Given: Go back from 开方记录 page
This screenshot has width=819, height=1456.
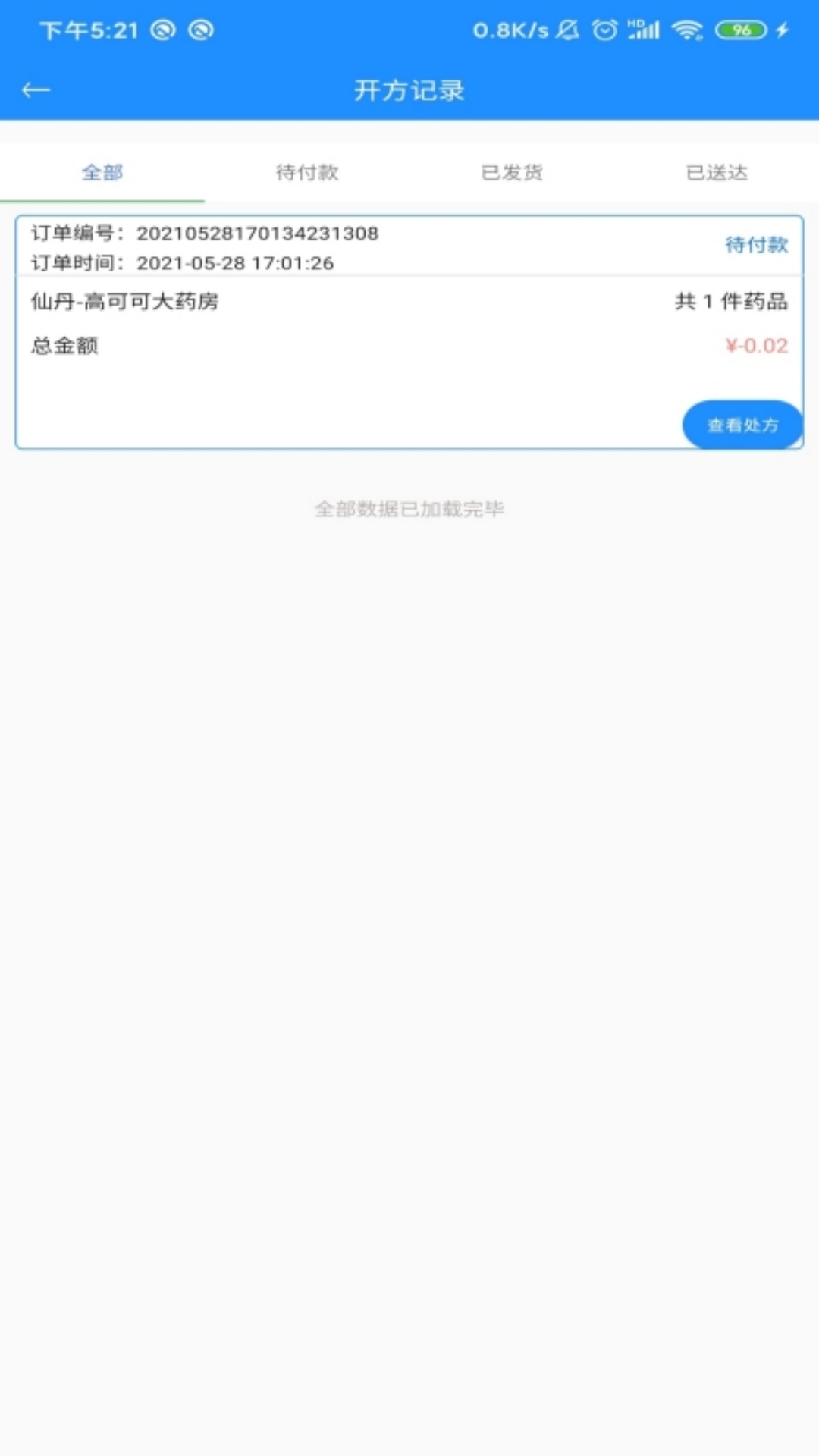Looking at the screenshot, I should coord(36,91).
